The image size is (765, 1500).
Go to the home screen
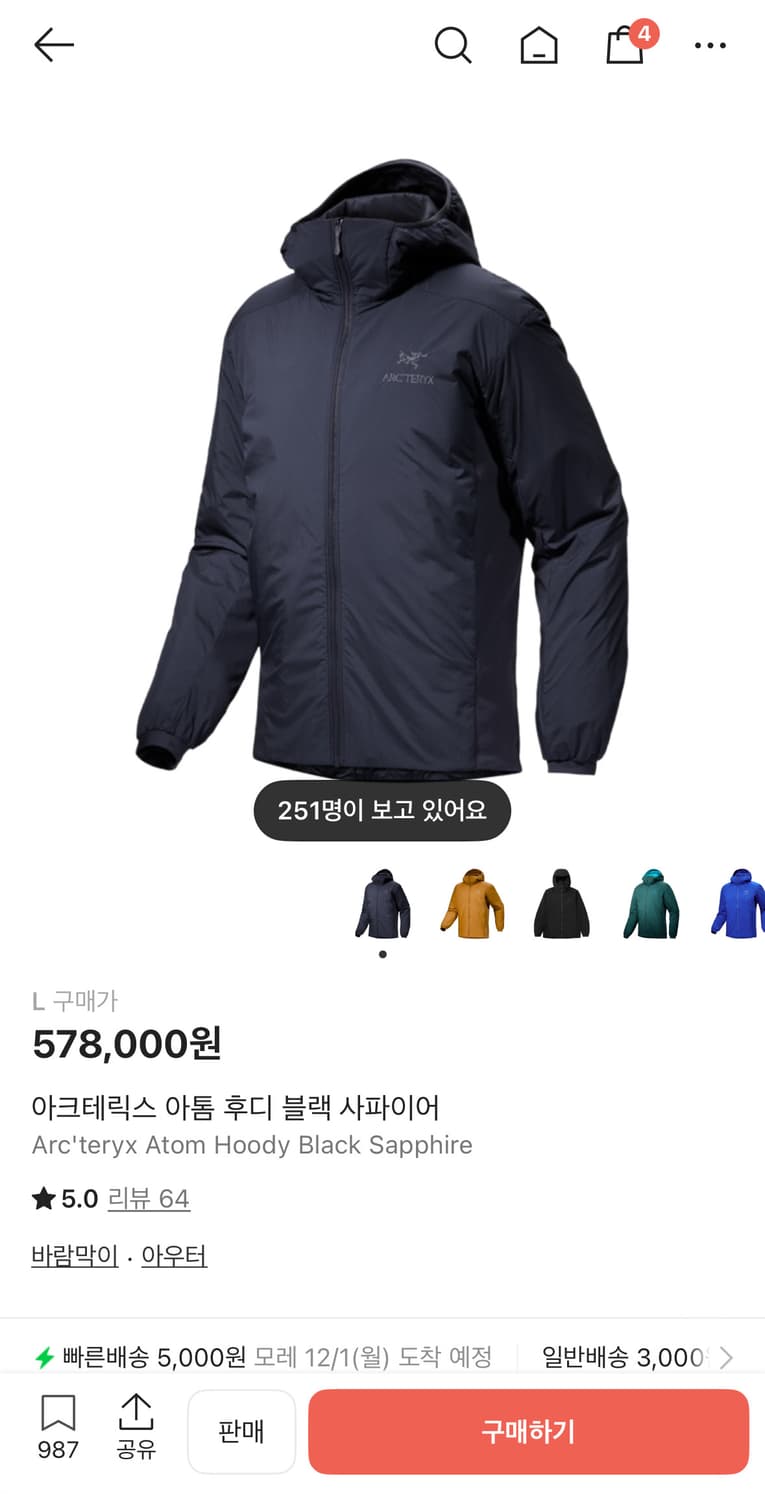[x=539, y=45]
